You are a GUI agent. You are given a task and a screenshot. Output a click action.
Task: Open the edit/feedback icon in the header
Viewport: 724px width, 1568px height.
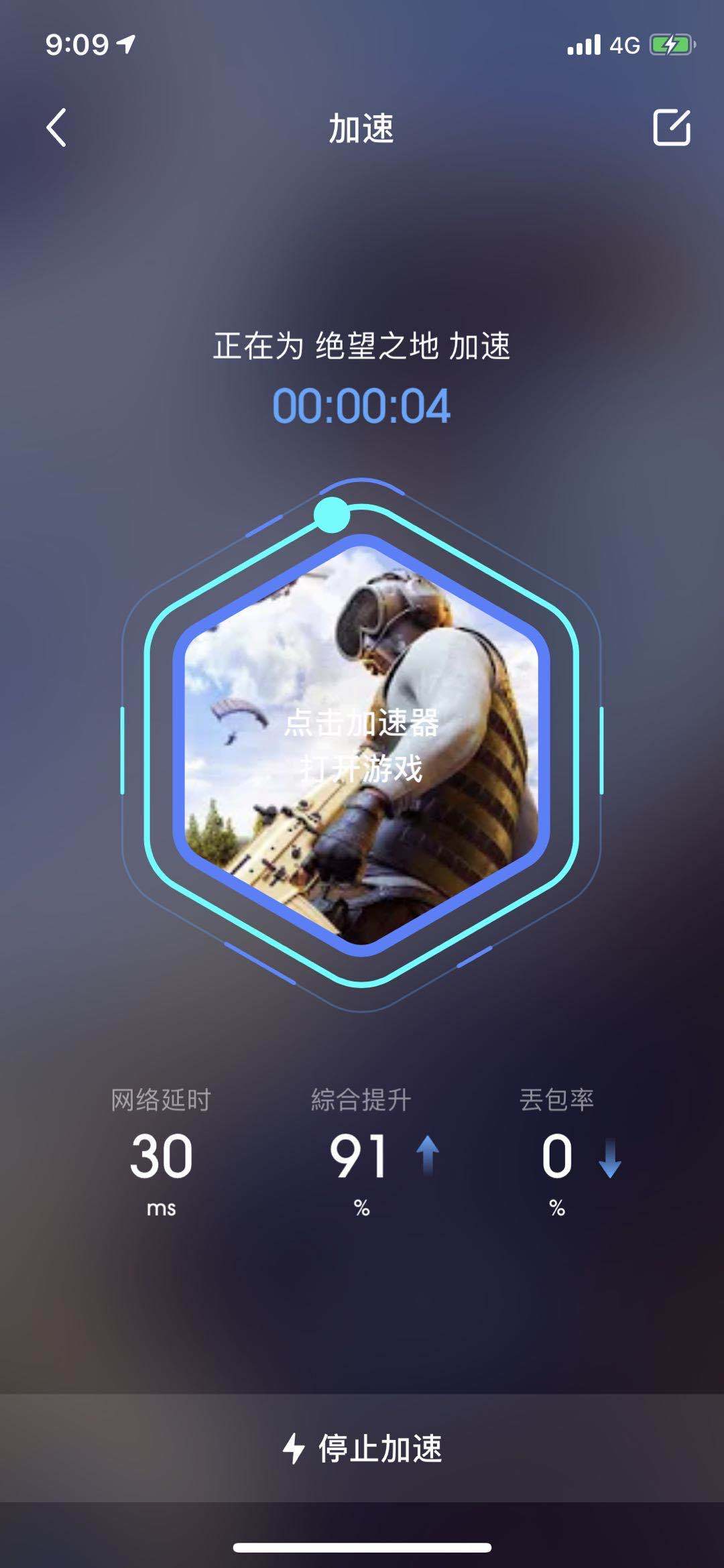[671, 127]
